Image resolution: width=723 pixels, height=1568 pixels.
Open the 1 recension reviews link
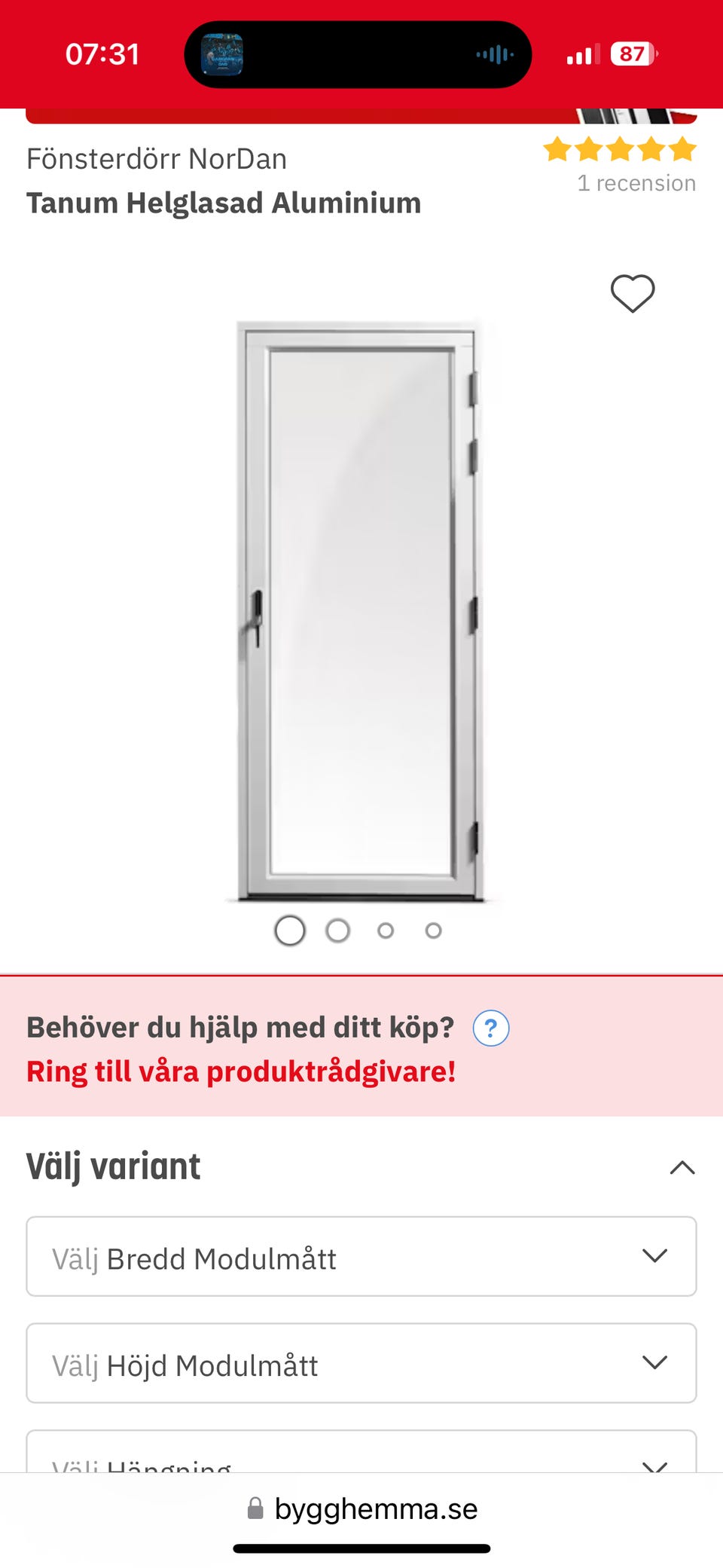[636, 182]
